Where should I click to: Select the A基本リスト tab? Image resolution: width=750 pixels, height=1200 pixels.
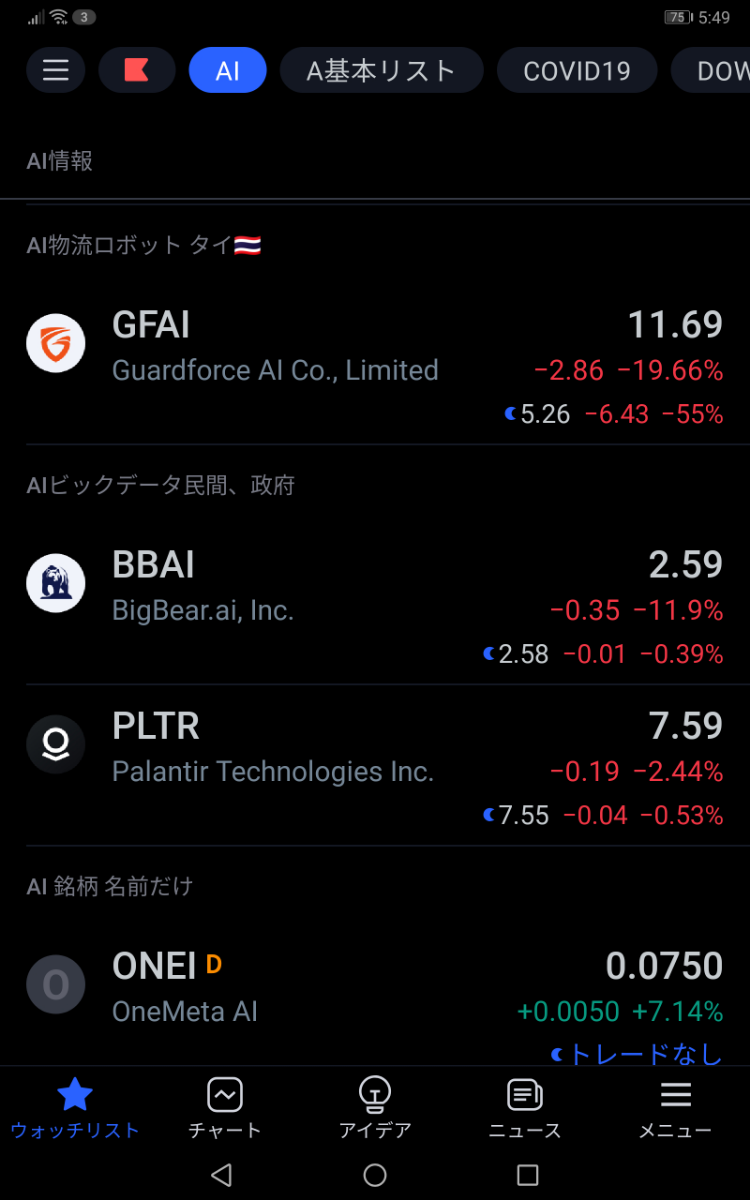[x=381, y=70]
